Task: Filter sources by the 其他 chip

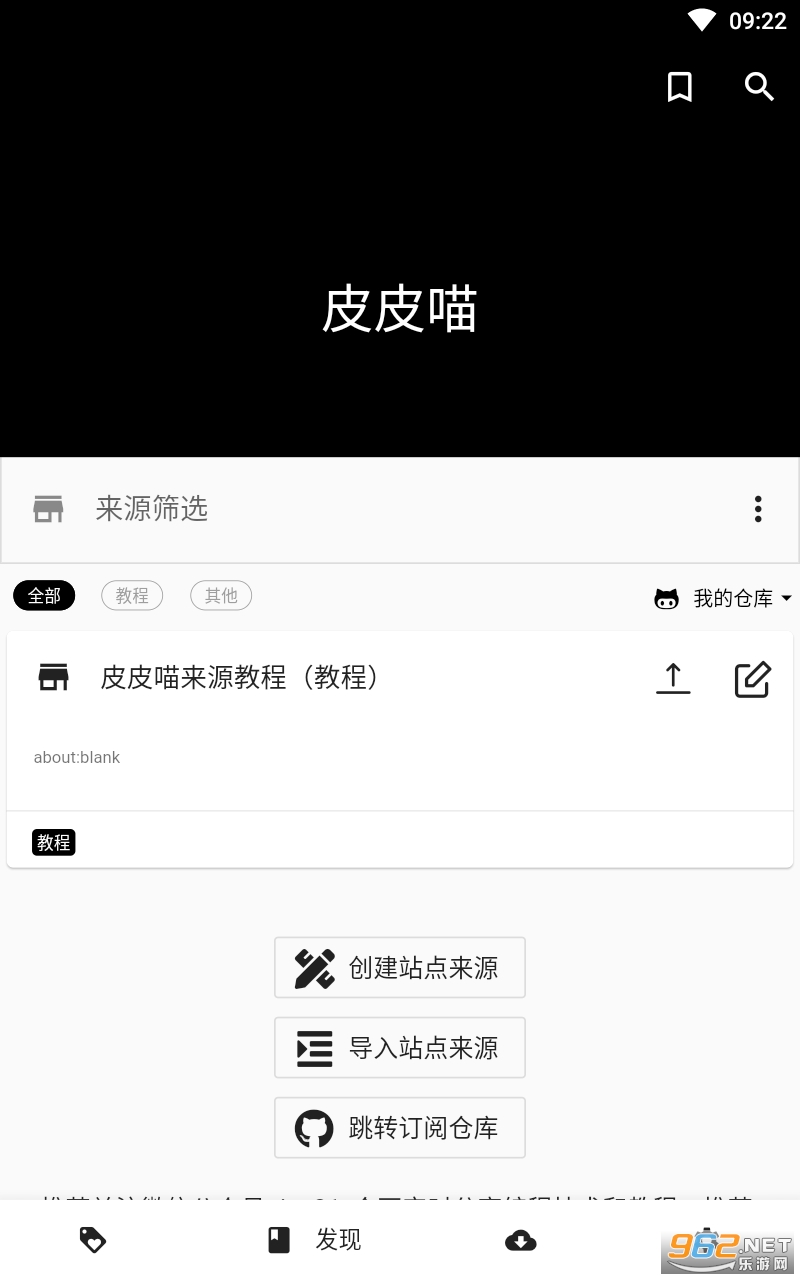Action: click(x=221, y=596)
